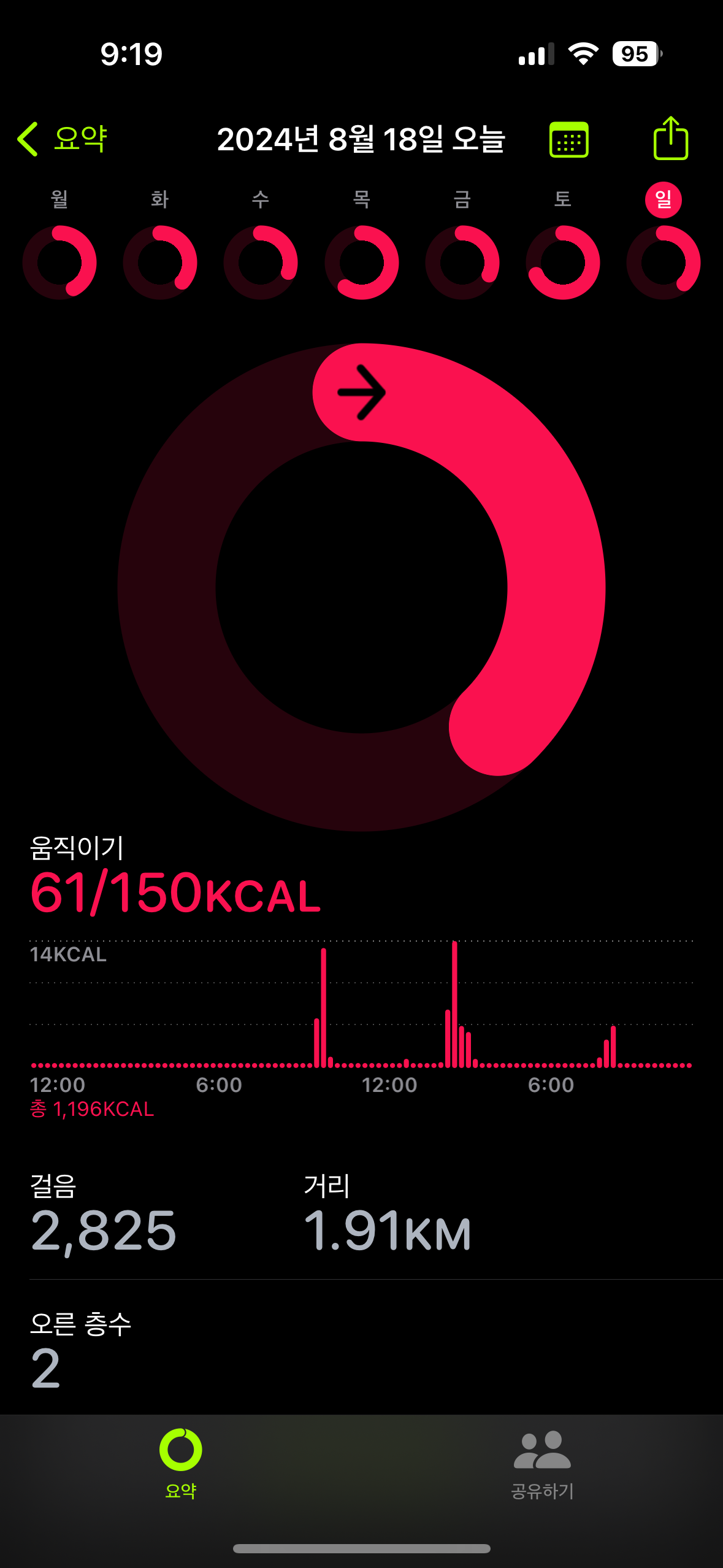Select Sunday (일) activity ring
The height and width of the screenshot is (1568, 723).
[x=664, y=262]
